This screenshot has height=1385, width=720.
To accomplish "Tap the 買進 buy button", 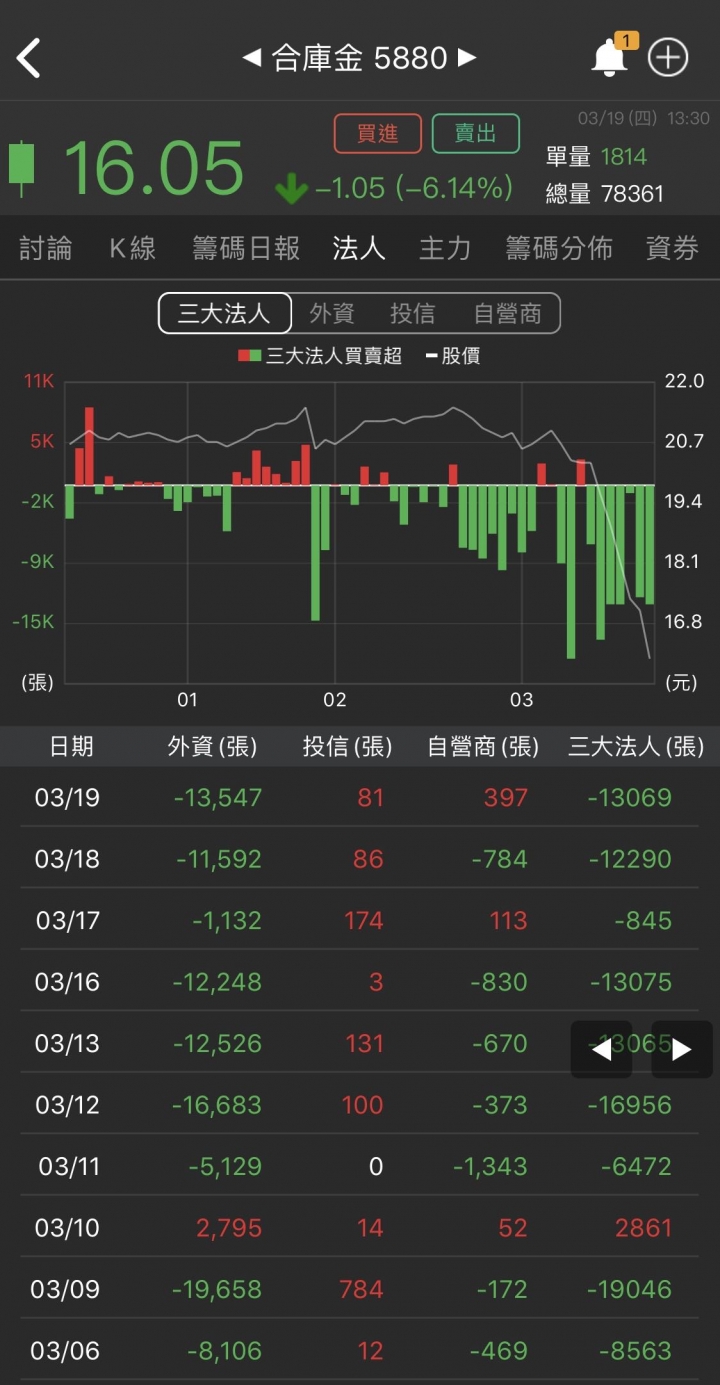I will (378, 133).
